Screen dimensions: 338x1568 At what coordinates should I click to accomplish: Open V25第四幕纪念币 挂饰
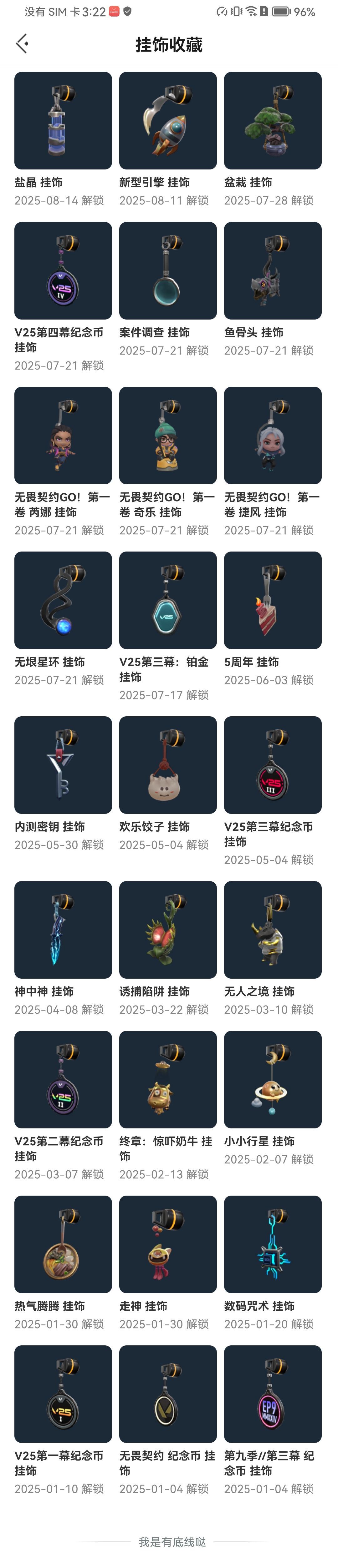63,270
